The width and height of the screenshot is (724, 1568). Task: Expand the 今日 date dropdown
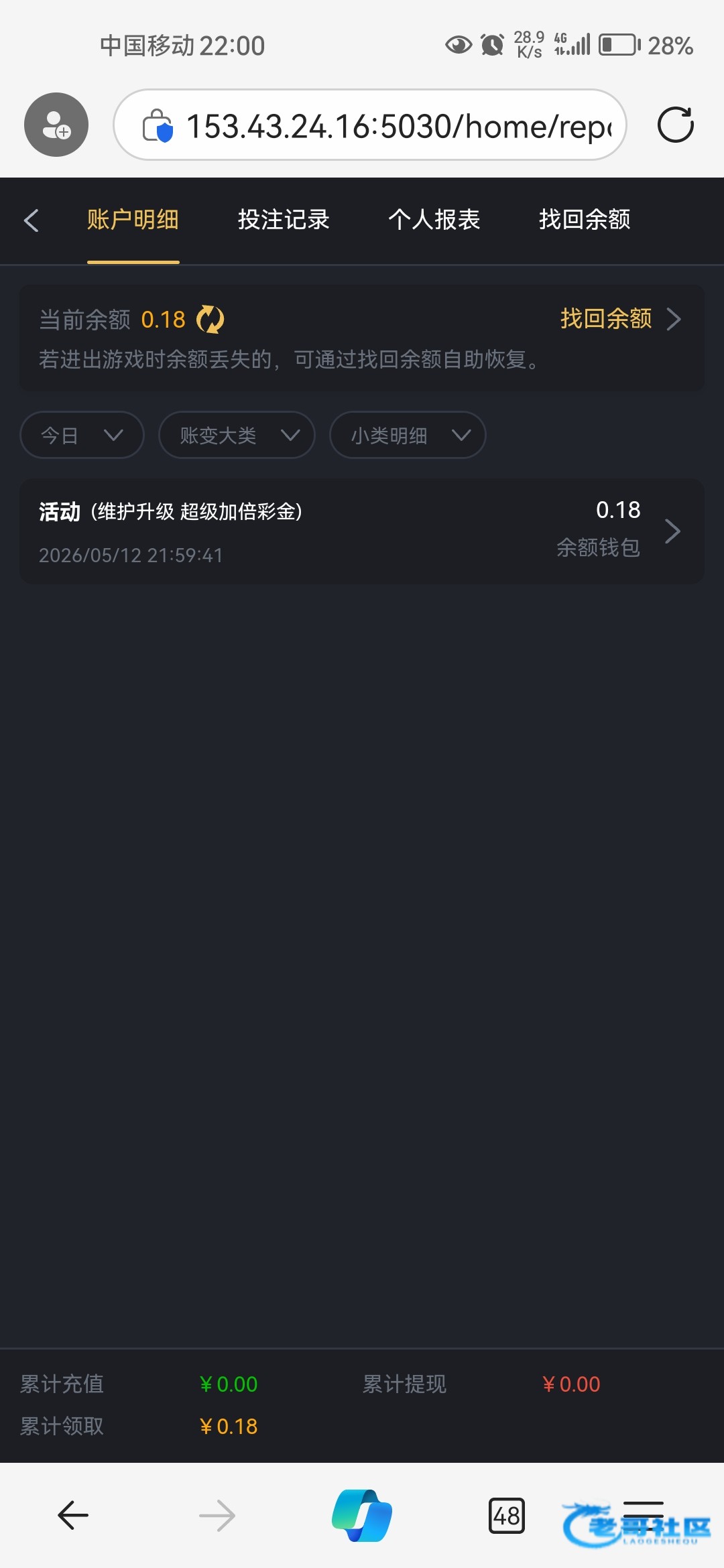click(82, 435)
